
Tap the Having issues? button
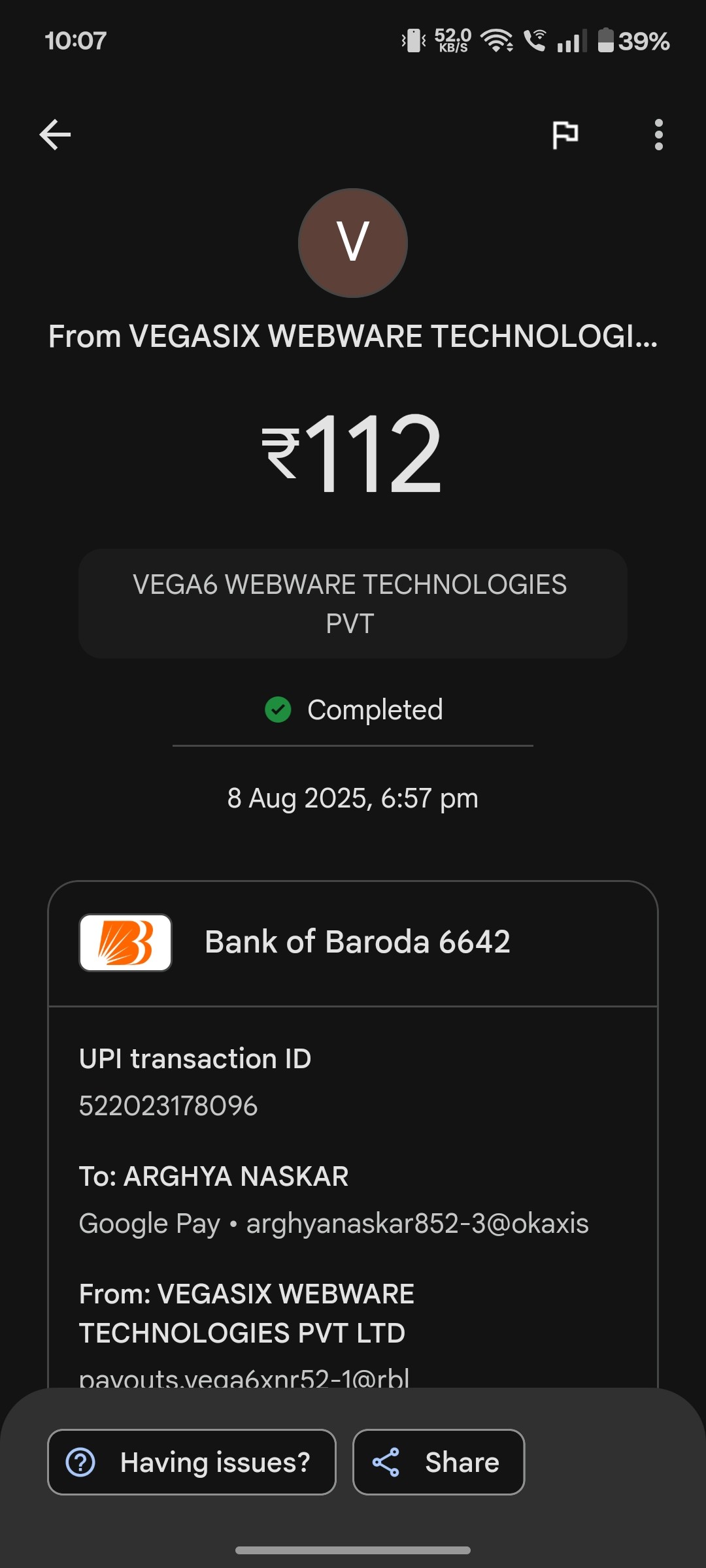[192, 1462]
